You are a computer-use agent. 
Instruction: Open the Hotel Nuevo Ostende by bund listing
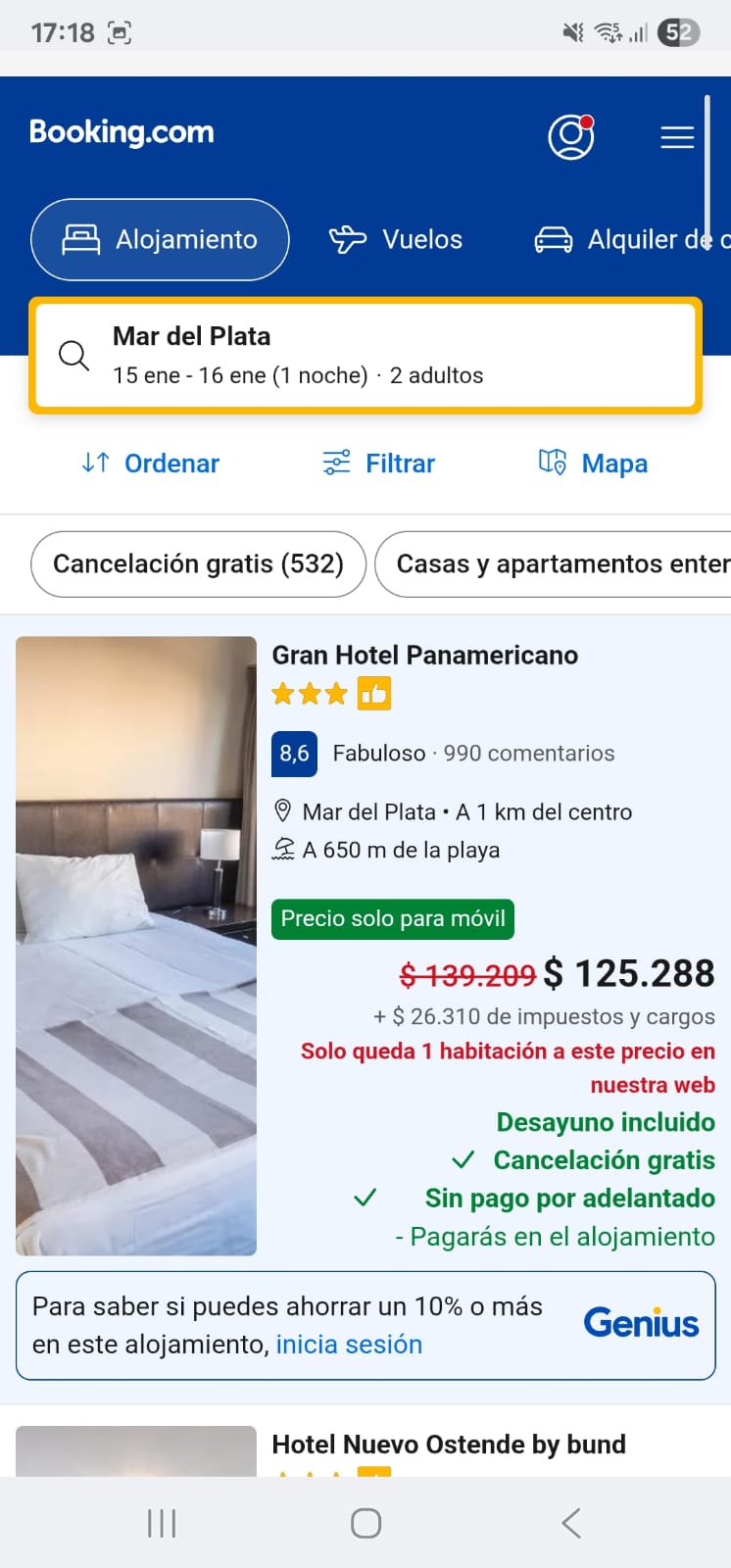(x=448, y=1445)
